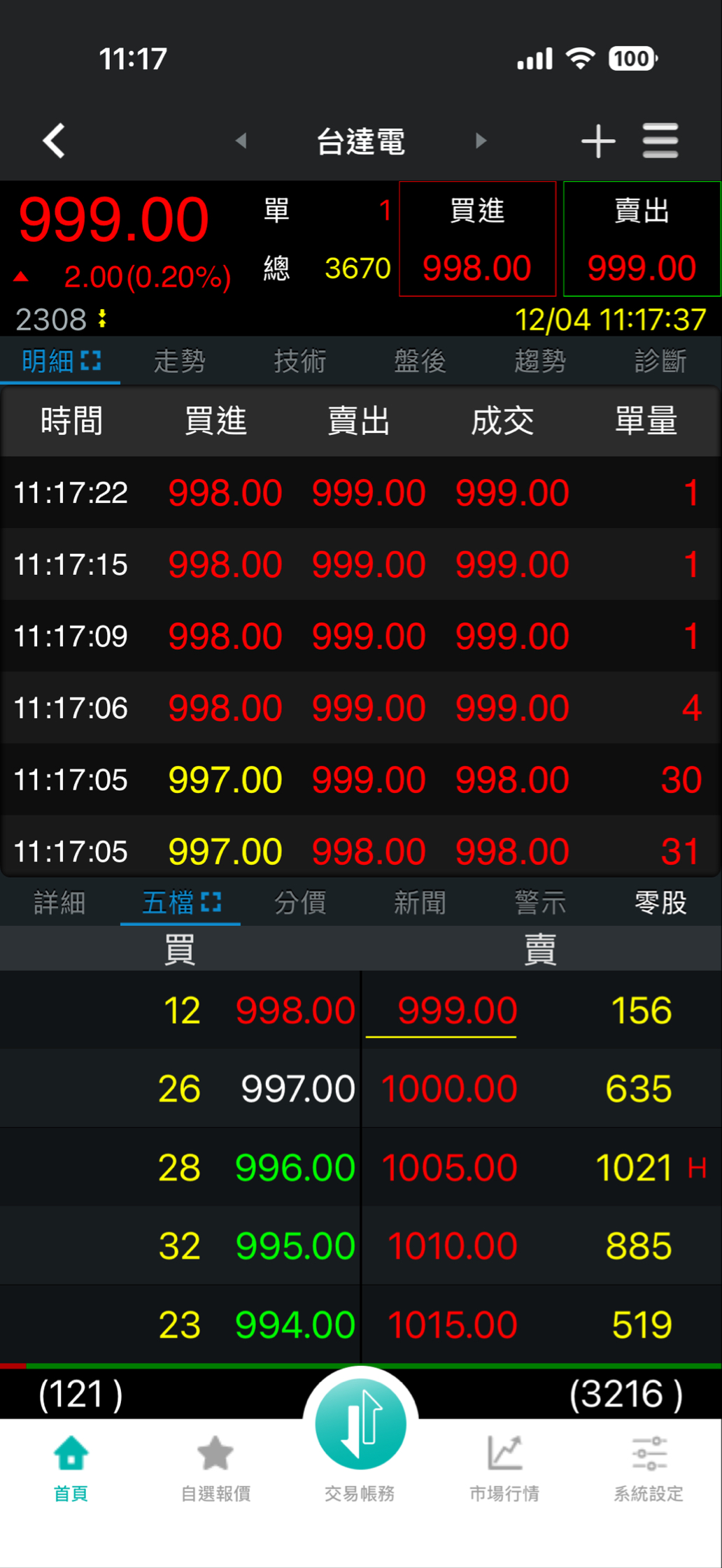Image resolution: width=722 pixels, height=1568 pixels.
Task: Switch to the next stock with right arrow
Action: coord(481,141)
